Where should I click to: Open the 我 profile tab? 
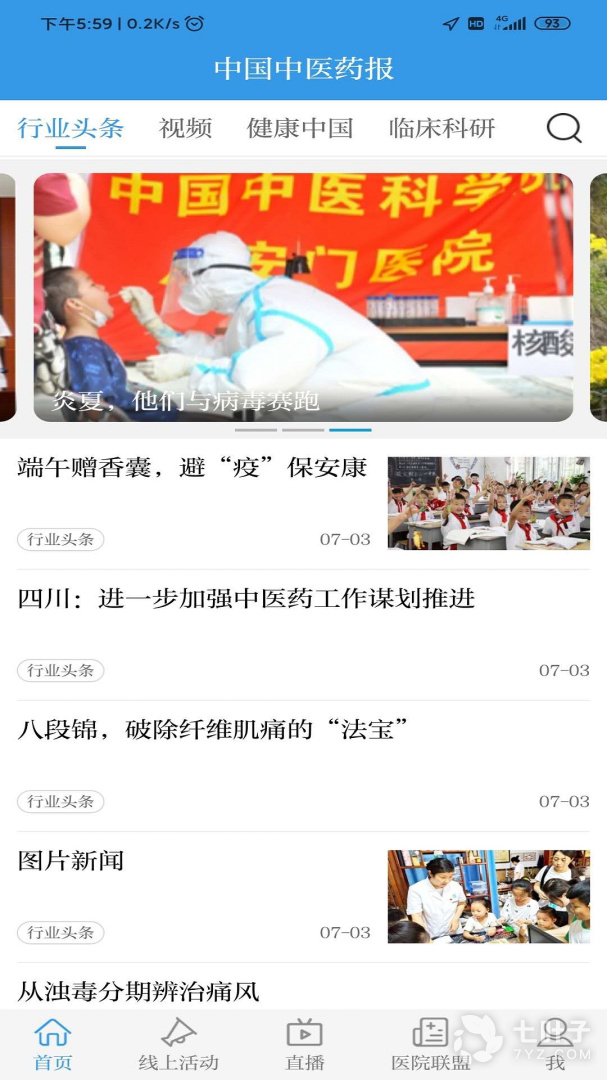tap(555, 1044)
